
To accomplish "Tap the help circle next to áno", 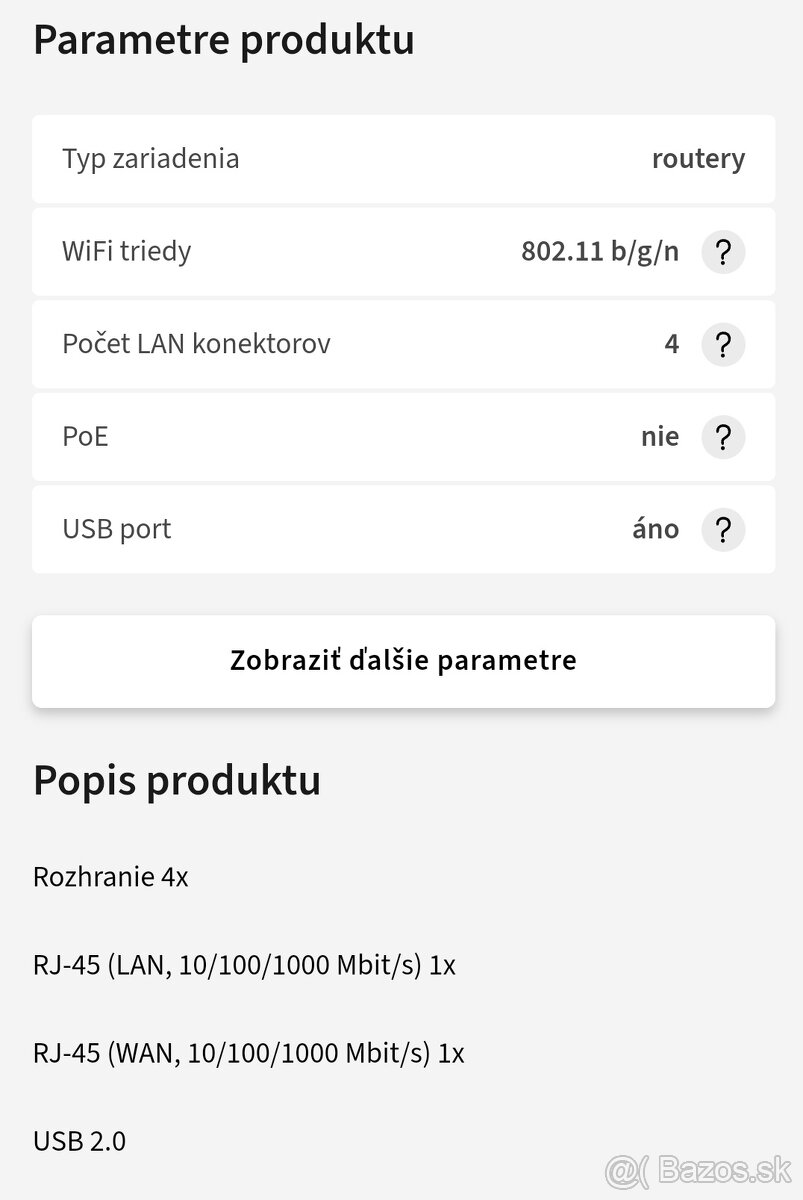I will point(723,529).
